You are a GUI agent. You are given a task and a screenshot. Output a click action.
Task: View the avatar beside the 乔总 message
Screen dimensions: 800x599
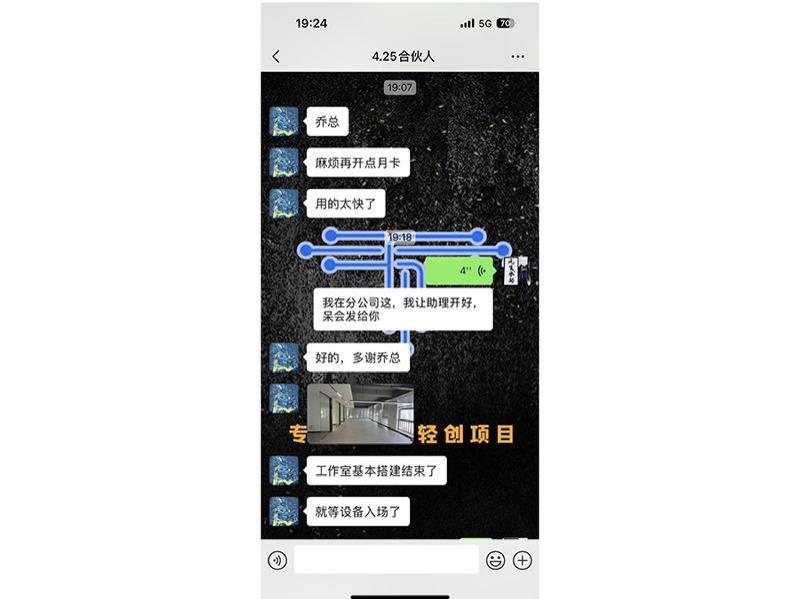tap(284, 122)
